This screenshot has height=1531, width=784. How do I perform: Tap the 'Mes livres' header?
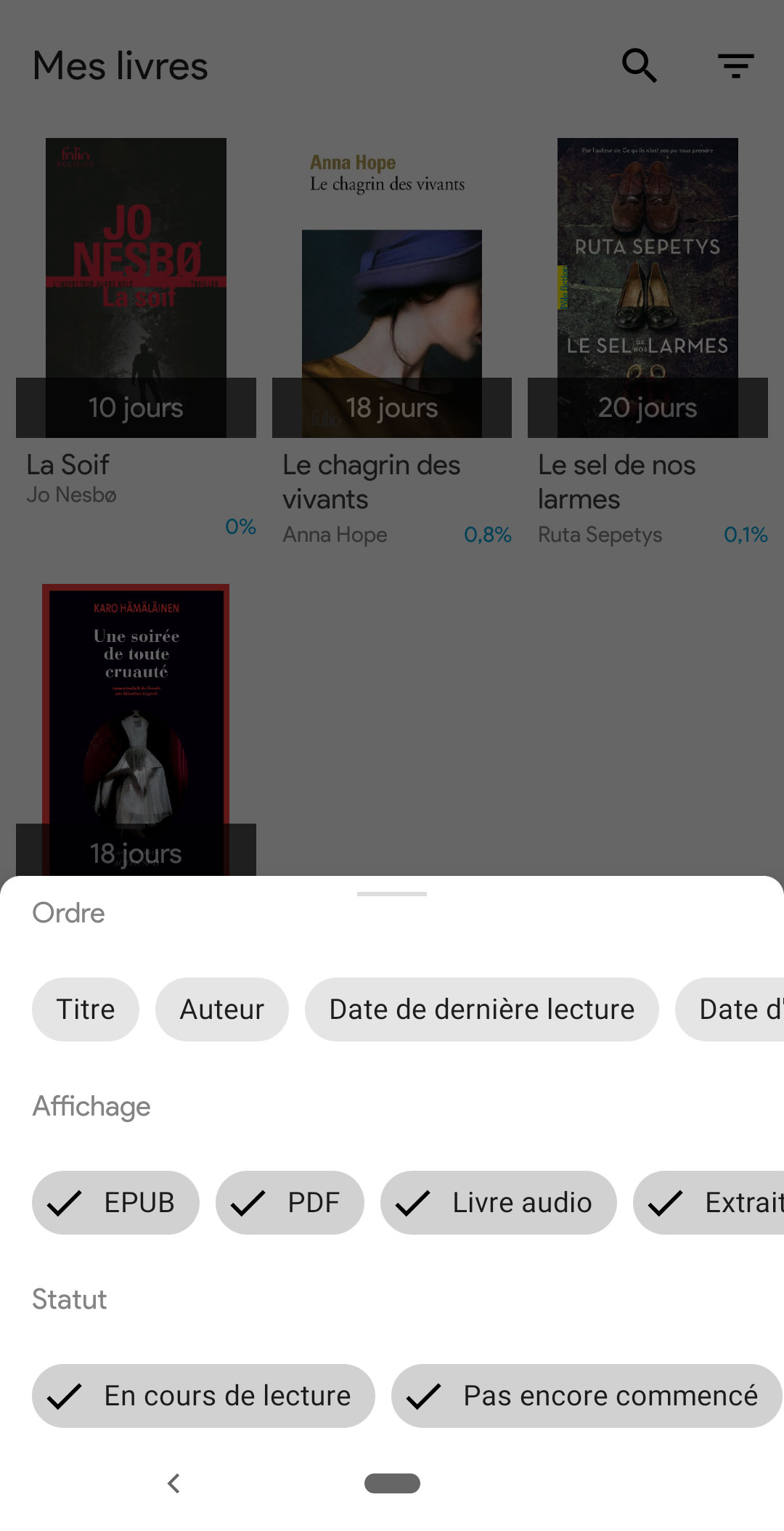point(120,65)
